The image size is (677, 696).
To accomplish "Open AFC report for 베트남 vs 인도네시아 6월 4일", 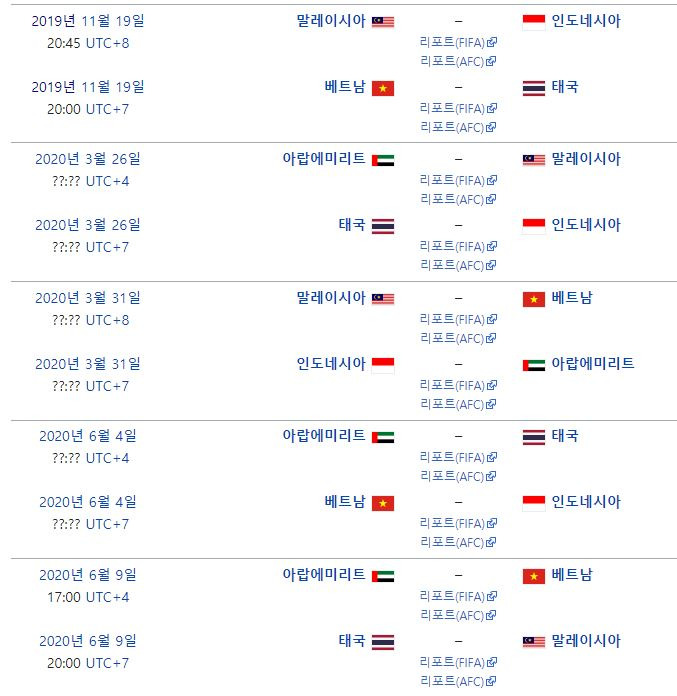I will click(x=458, y=543).
